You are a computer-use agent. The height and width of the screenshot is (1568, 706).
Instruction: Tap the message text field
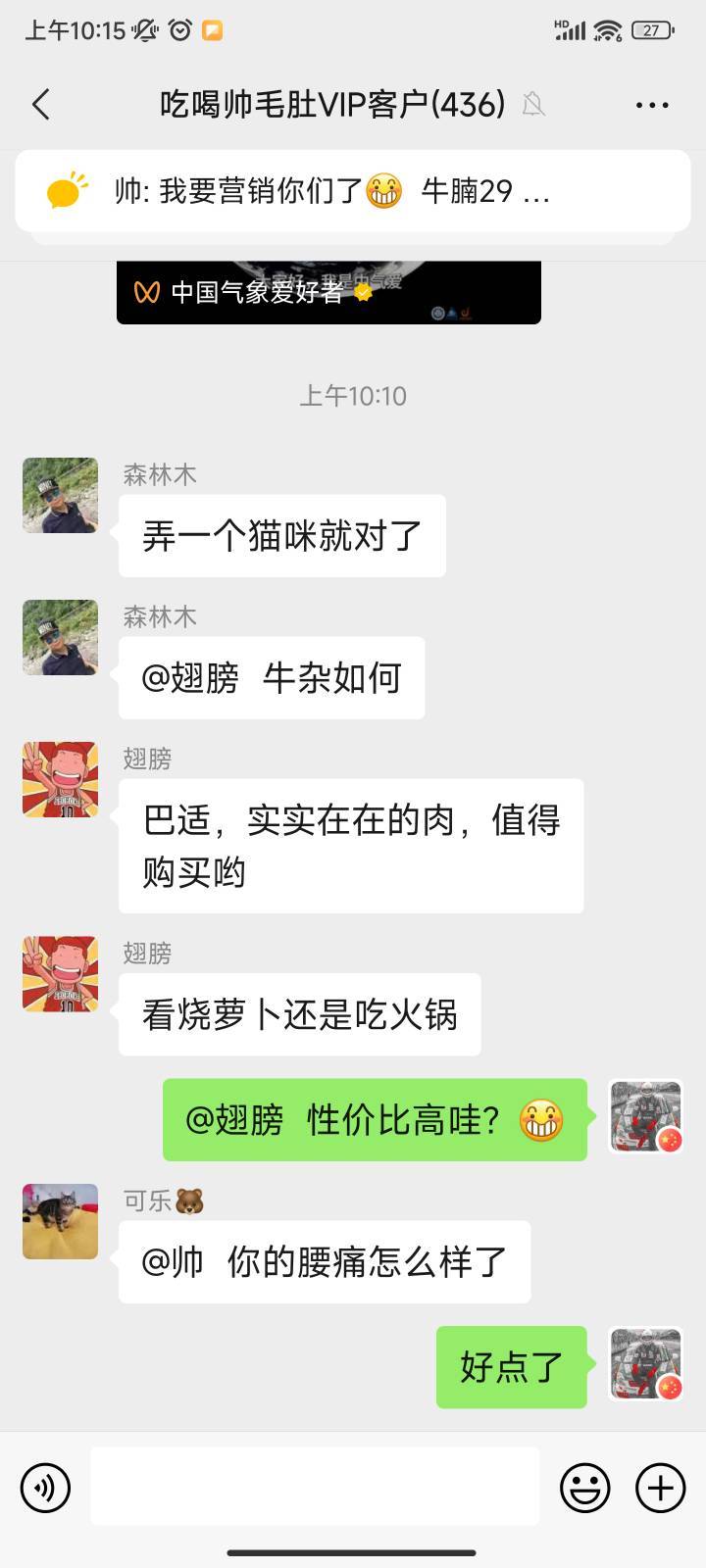[315, 1487]
